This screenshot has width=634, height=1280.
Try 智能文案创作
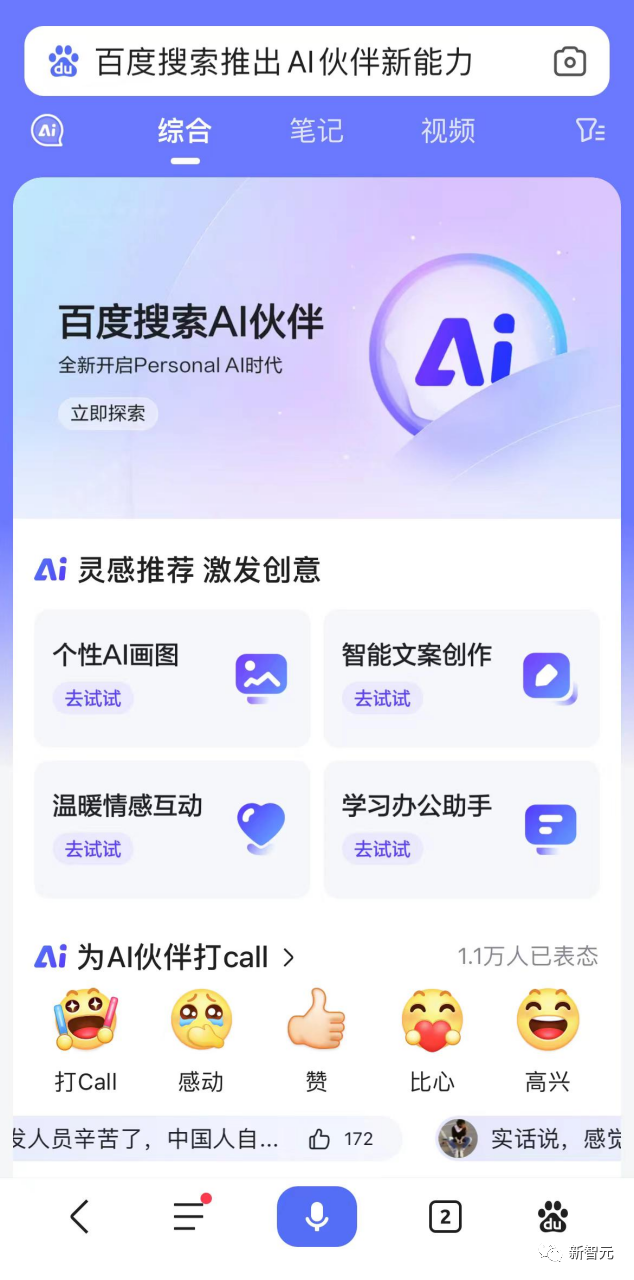point(382,698)
